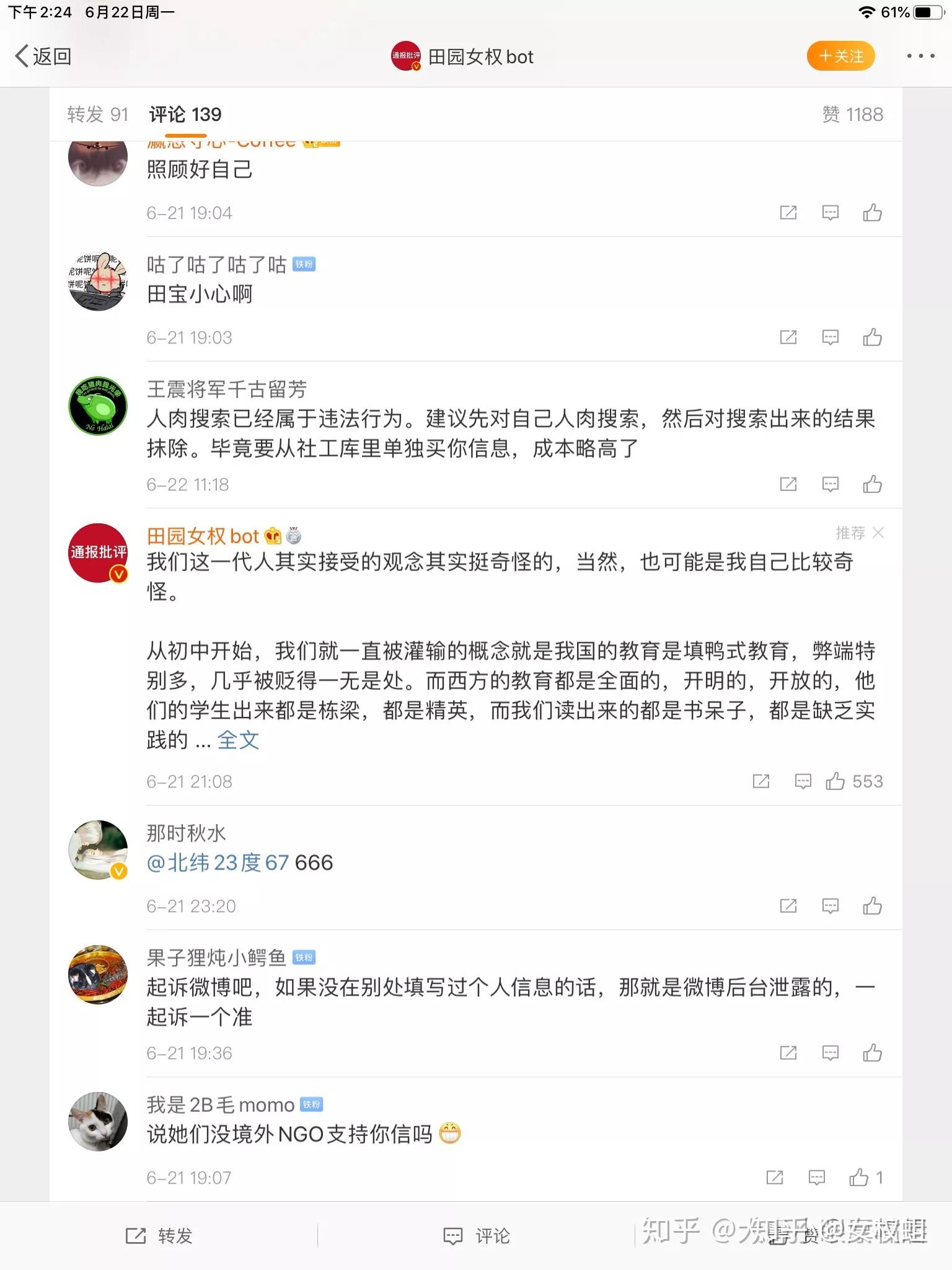Image resolution: width=952 pixels, height=1270 pixels.
Task: Open 那时秋水's profile avatar
Action: coord(98,850)
